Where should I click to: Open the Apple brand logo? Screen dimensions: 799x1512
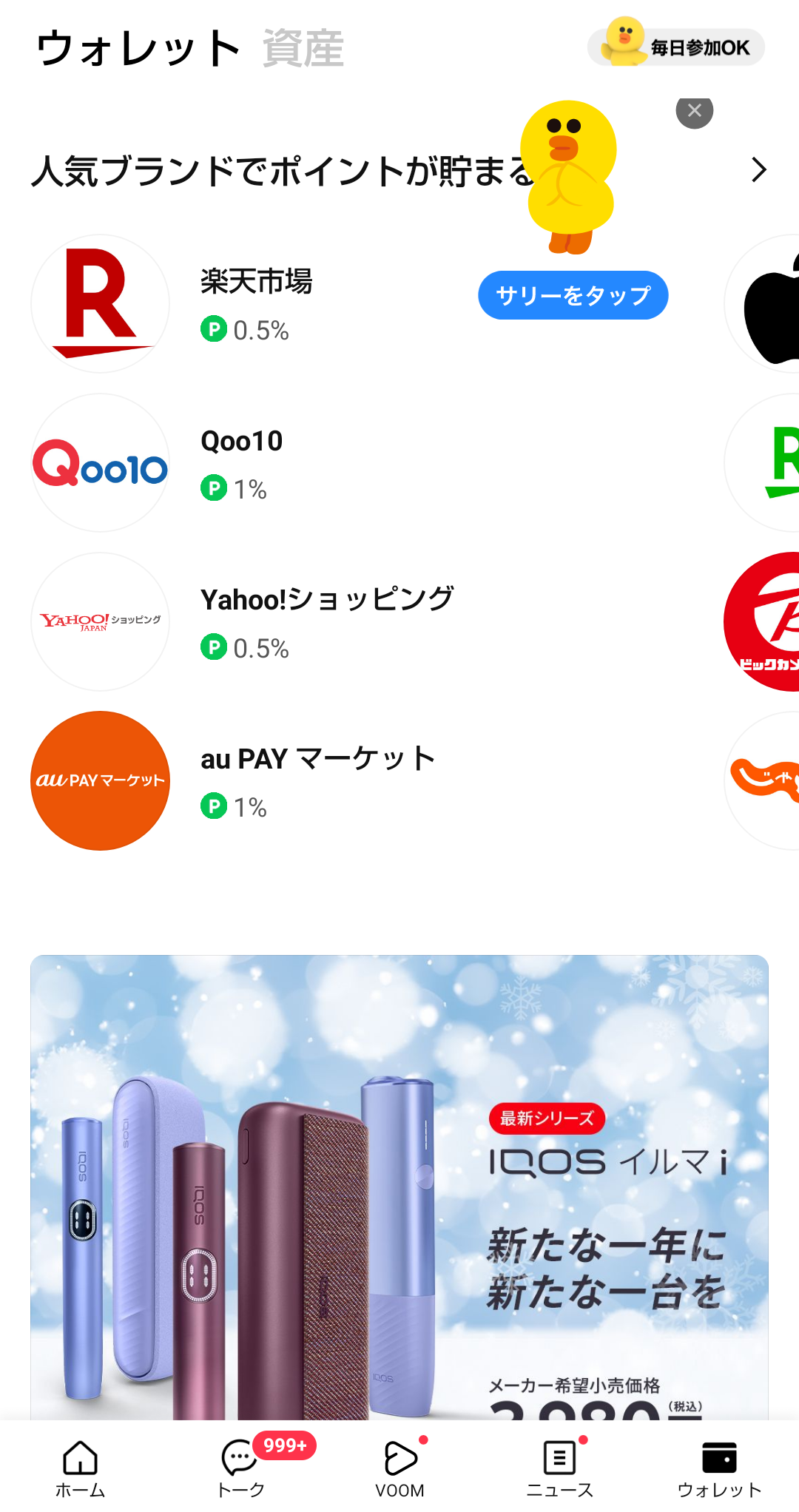(769, 304)
